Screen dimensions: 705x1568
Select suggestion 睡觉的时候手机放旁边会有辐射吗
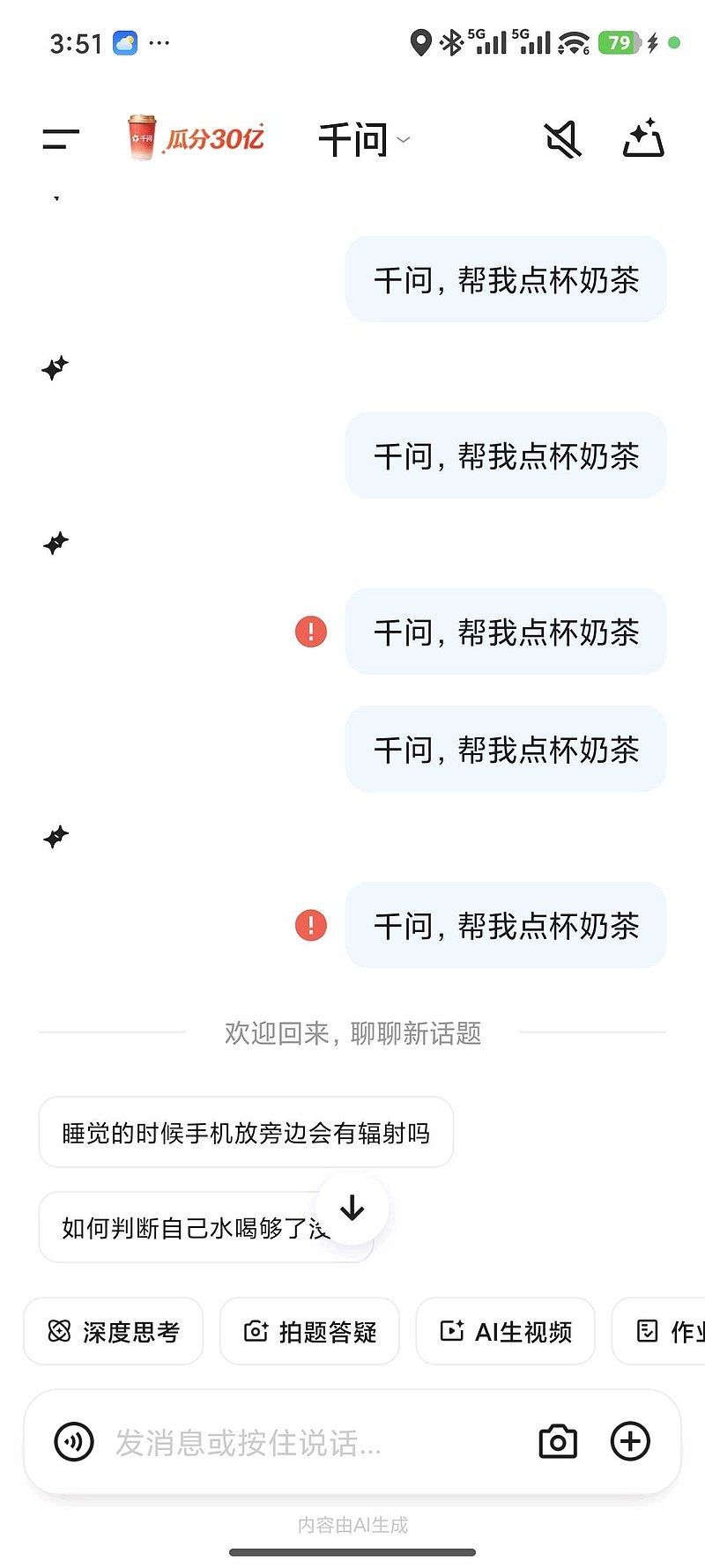click(246, 1133)
